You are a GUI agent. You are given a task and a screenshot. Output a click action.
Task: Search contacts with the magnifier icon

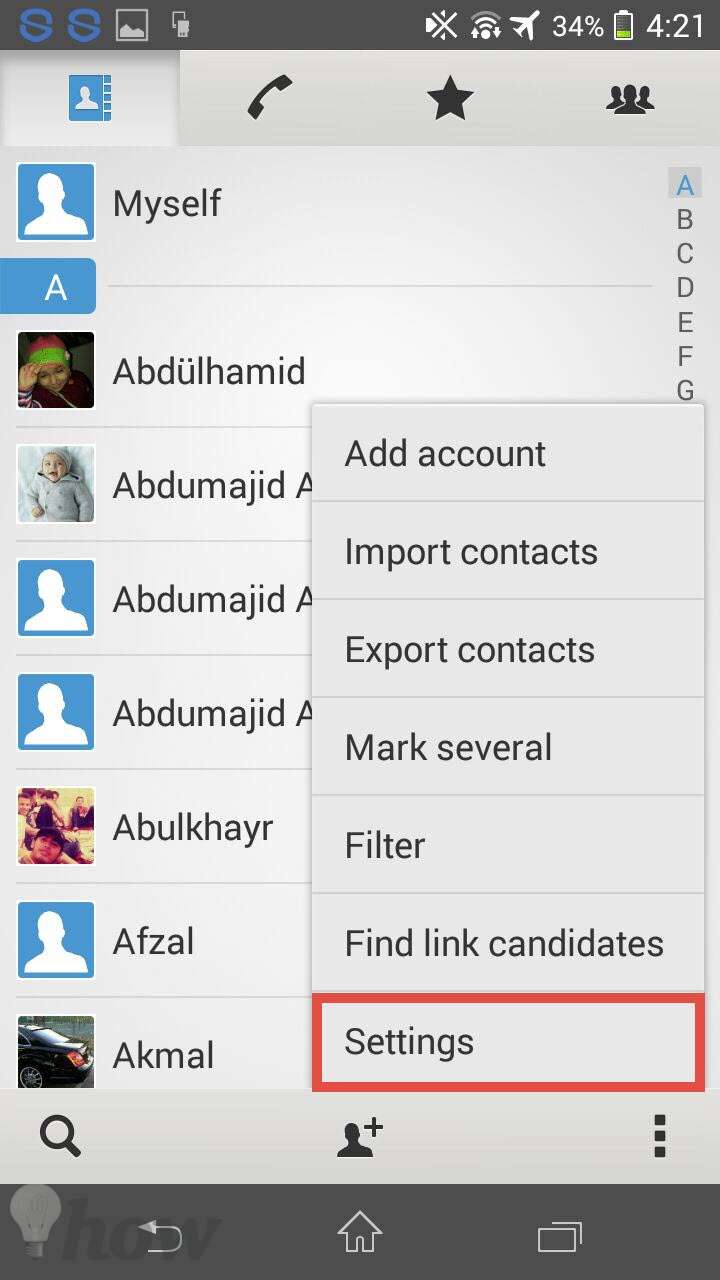(60, 1137)
